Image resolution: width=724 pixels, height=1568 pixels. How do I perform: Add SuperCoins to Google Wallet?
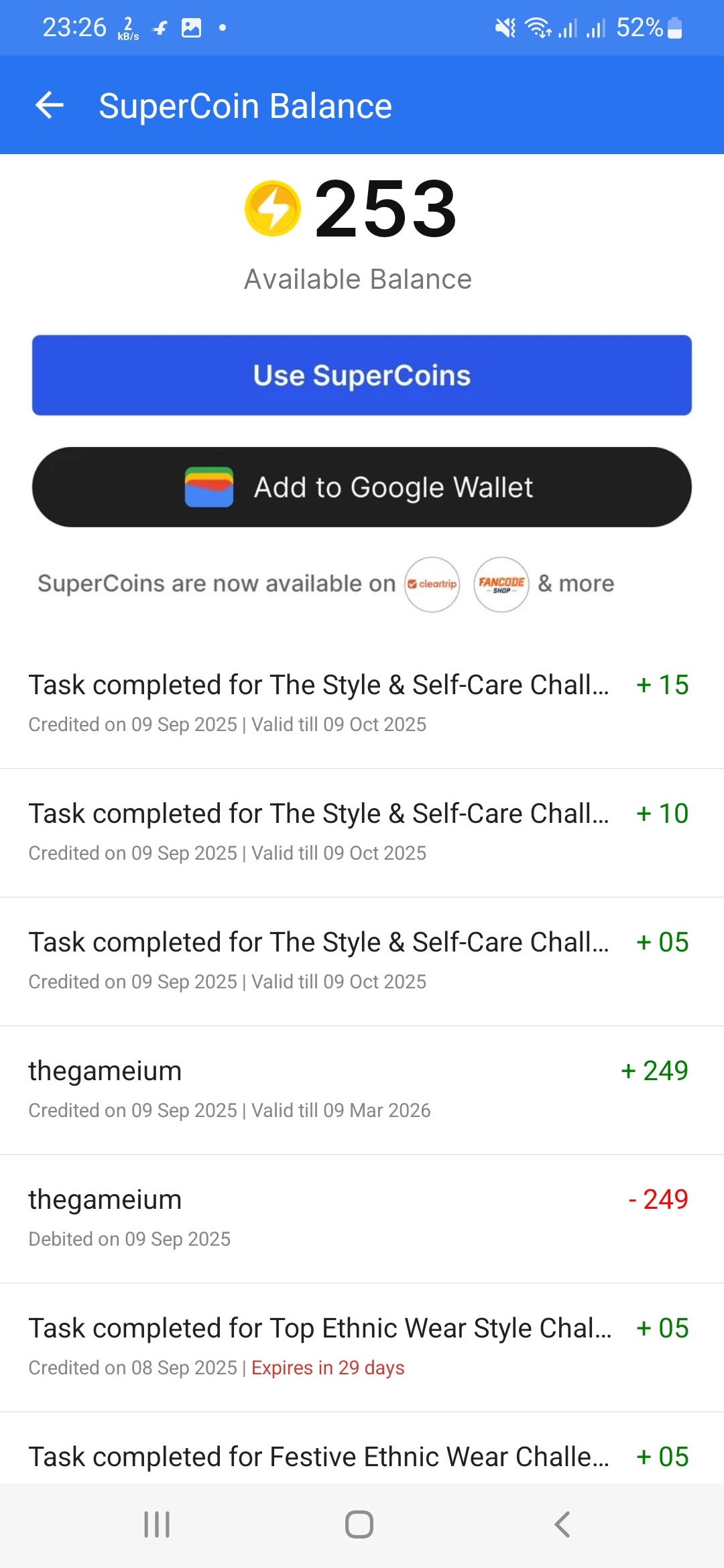point(362,487)
